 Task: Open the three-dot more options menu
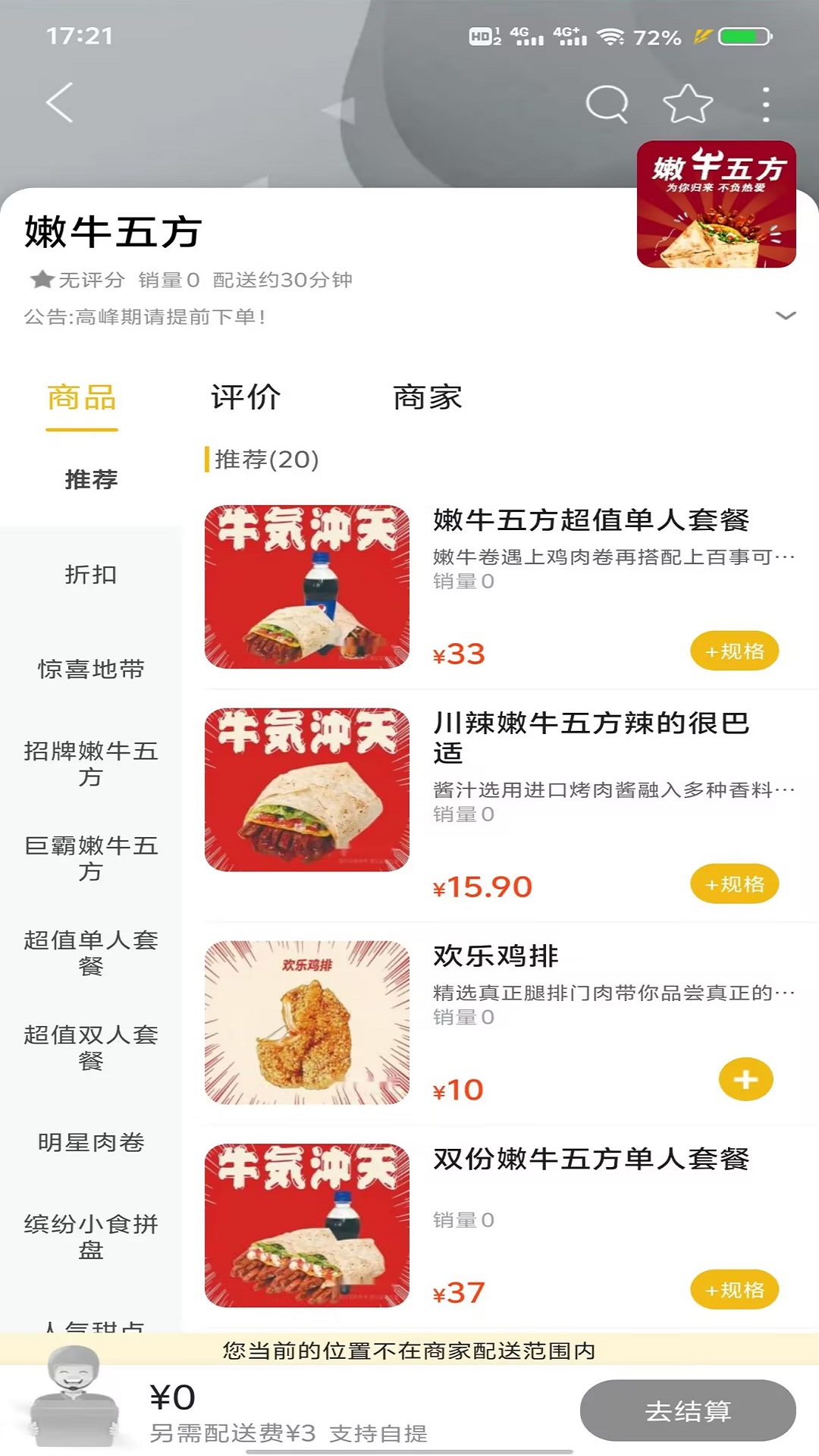[x=766, y=105]
